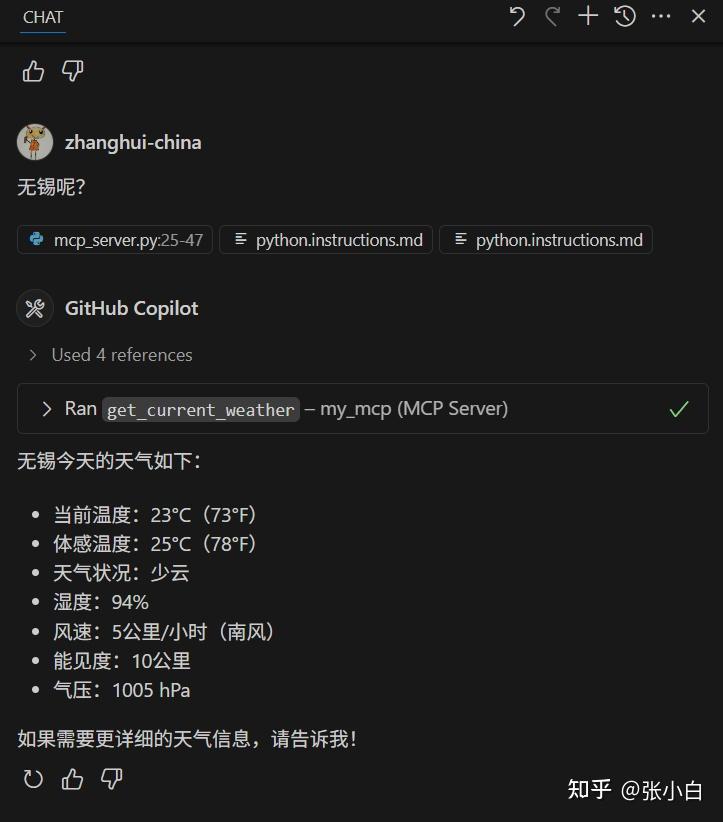
Task: Expand the Used 4 references section
Action: [x=110, y=355]
